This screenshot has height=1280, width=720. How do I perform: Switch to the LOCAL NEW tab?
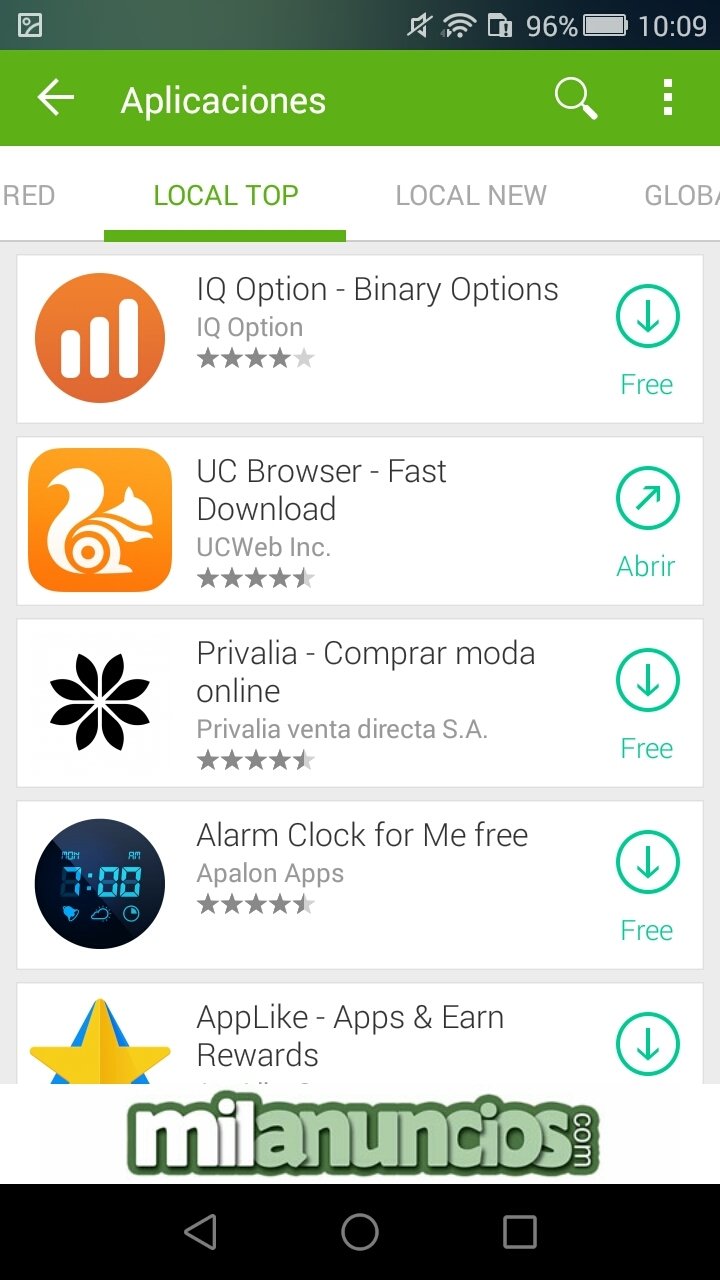(x=471, y=195)
